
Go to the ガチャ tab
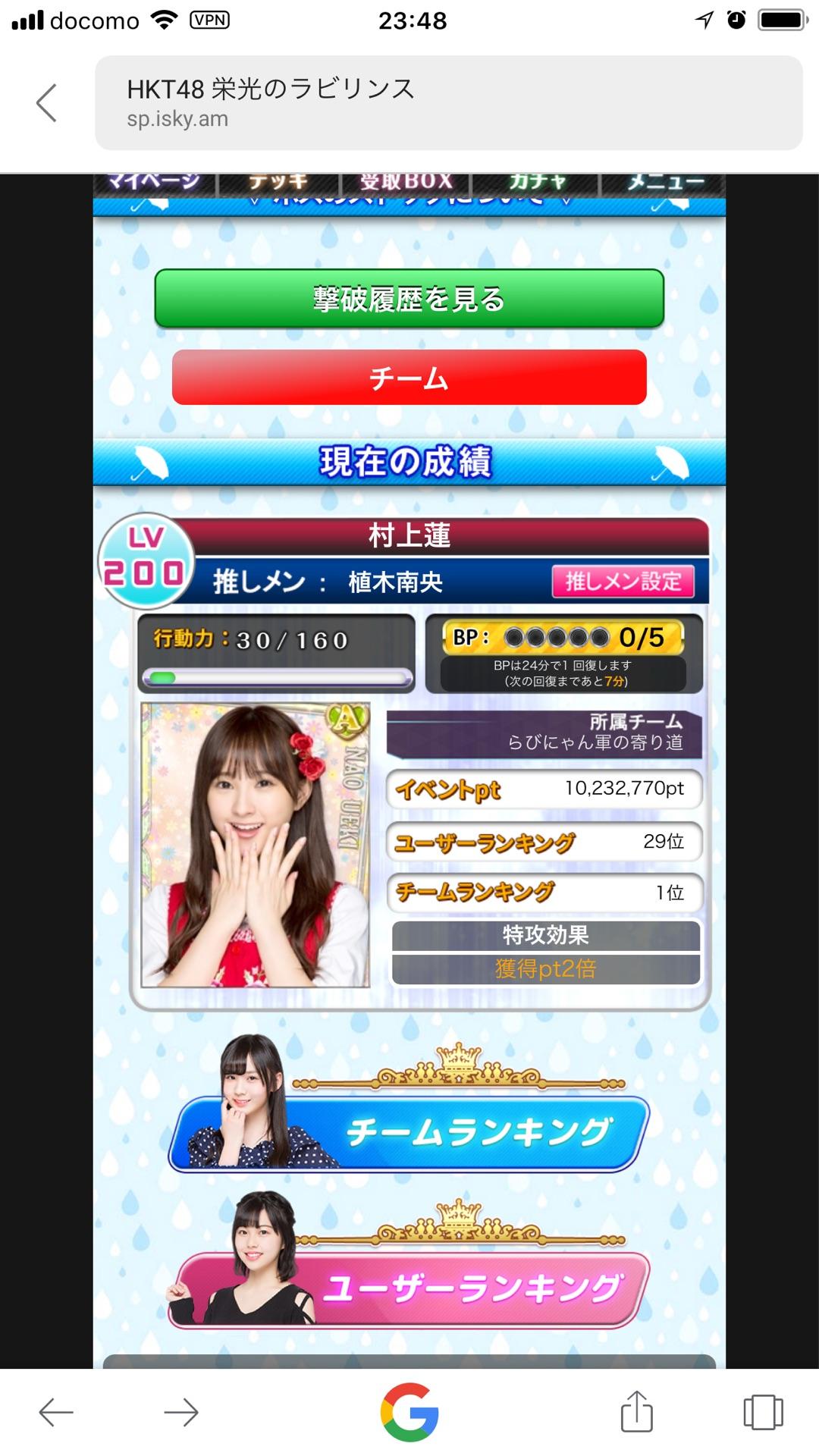click(x=536, y=183)
